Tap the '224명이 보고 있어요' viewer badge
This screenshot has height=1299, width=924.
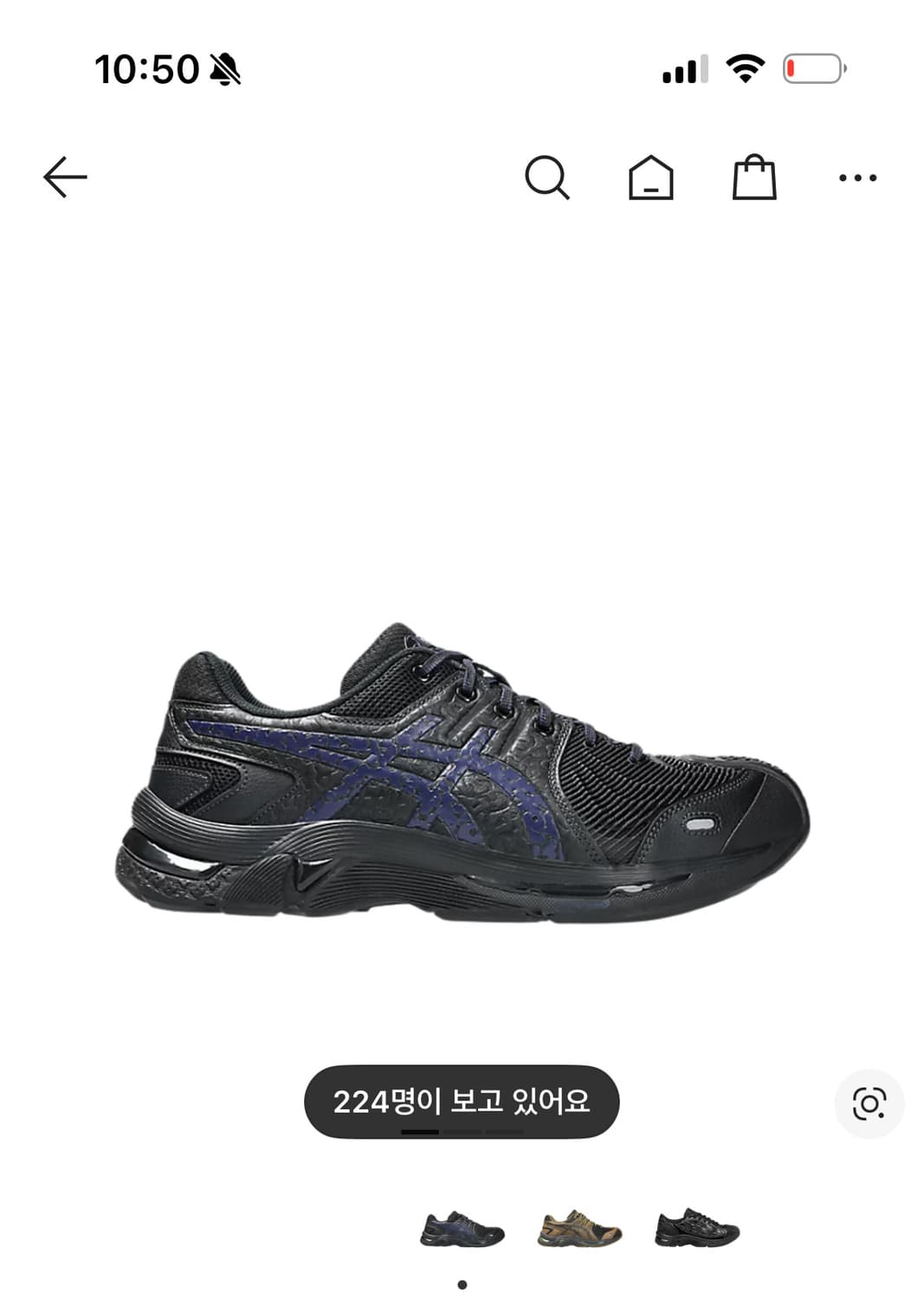point(462,1098)
